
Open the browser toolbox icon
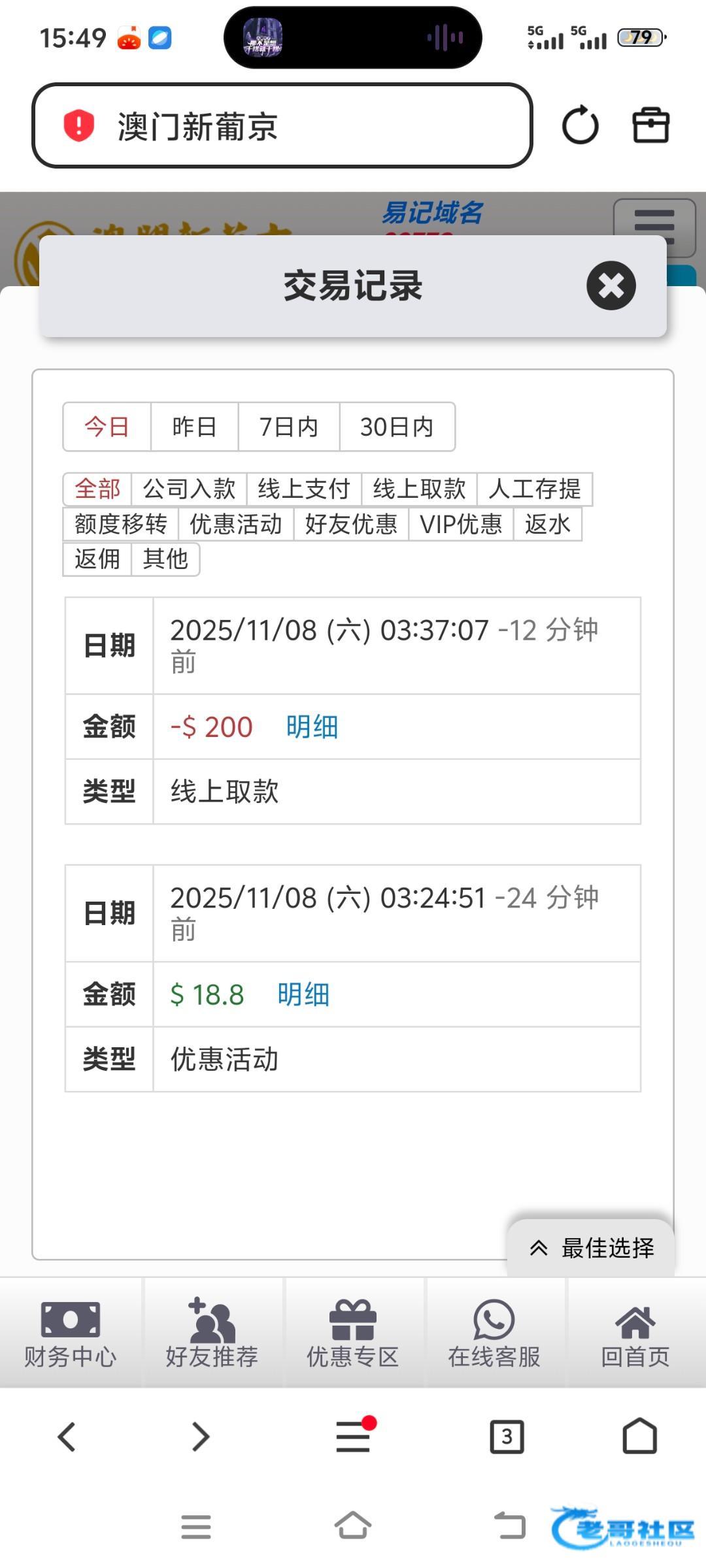click(x=650, y=125)
